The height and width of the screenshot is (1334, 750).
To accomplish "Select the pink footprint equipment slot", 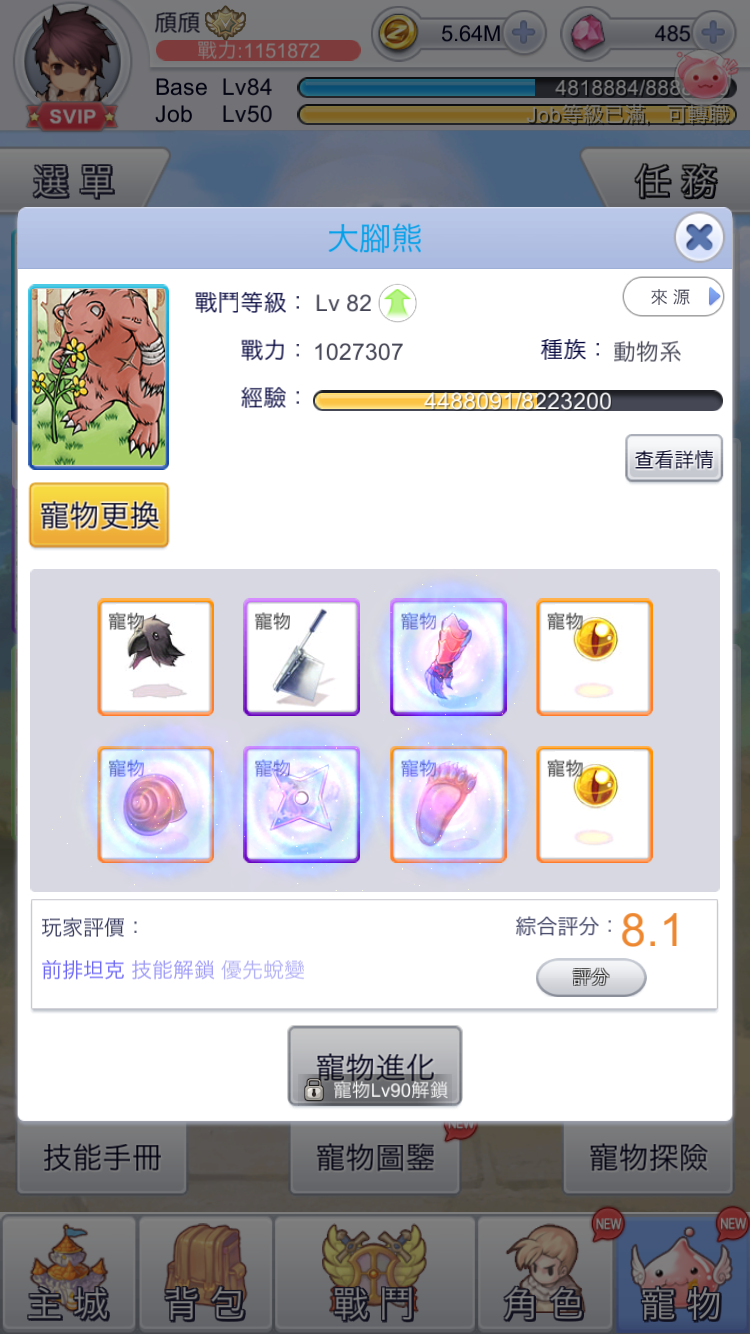I will tap(448, 804).
